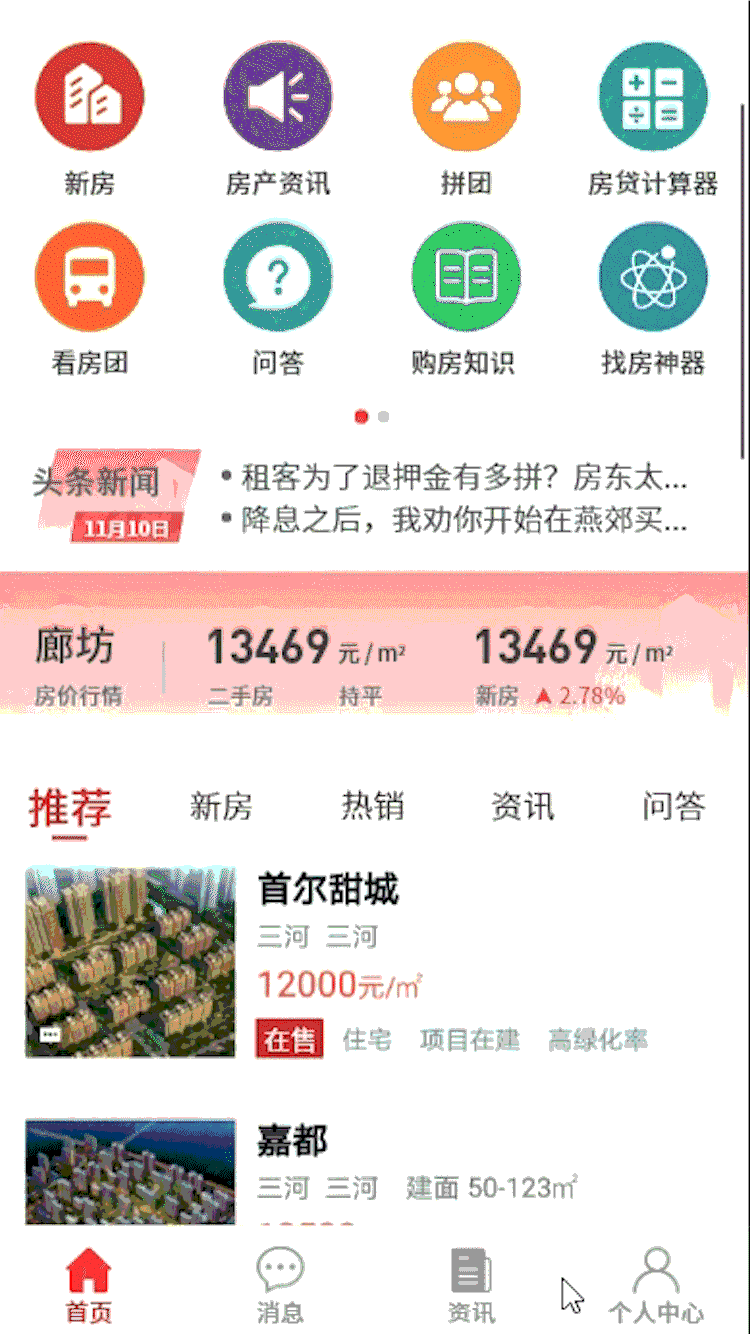Open the 房贷计算器 mortgage calculator icon
Image resolution: width=750 pixels, height=1334 pixels.
point(652,96)
